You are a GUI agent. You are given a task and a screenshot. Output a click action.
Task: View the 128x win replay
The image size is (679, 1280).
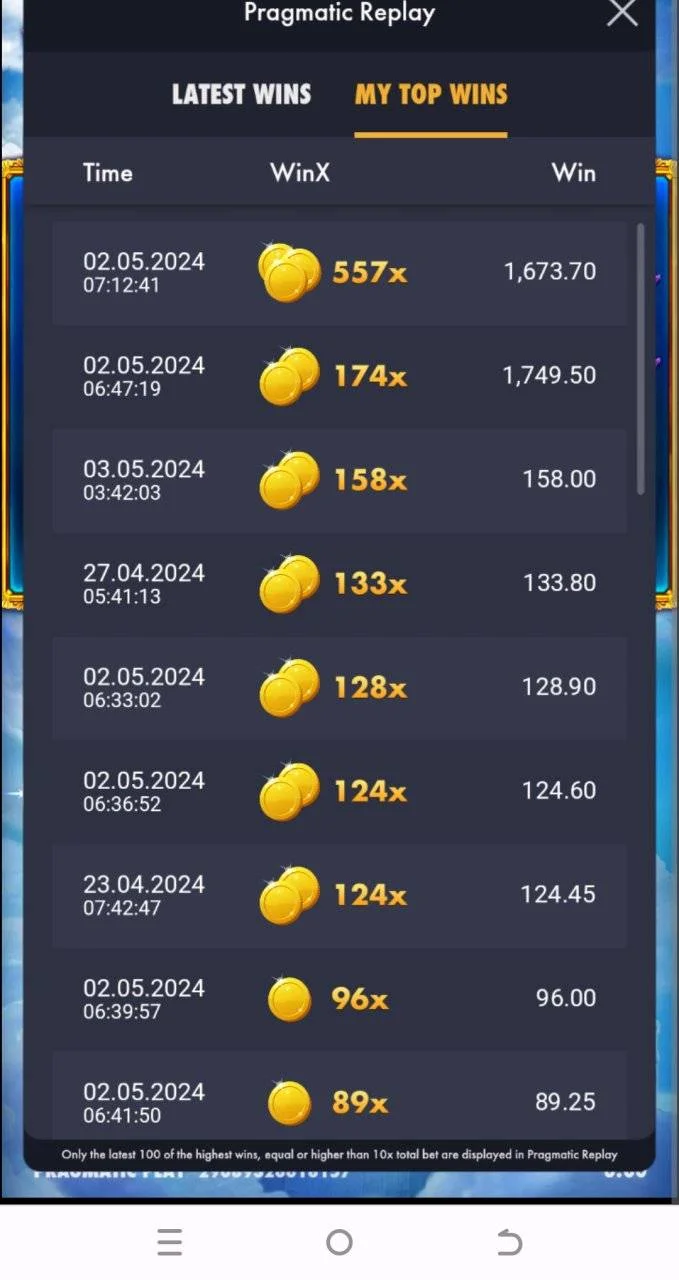pyautogui.click(x=339, y=689)
